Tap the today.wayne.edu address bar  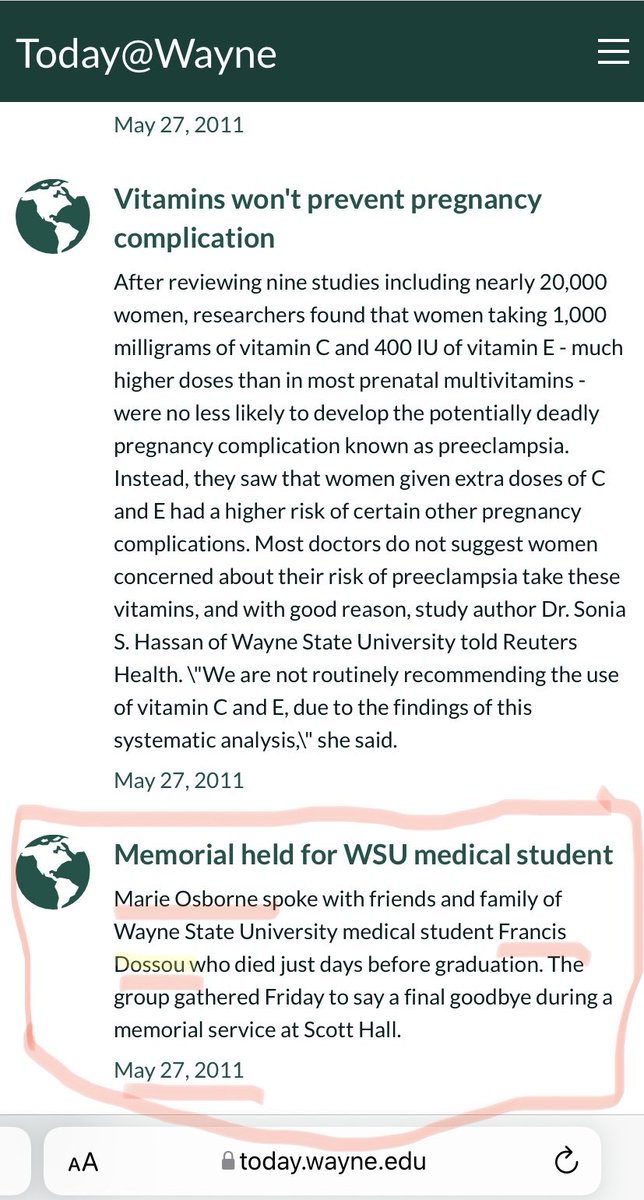(x=325, y=1162)
